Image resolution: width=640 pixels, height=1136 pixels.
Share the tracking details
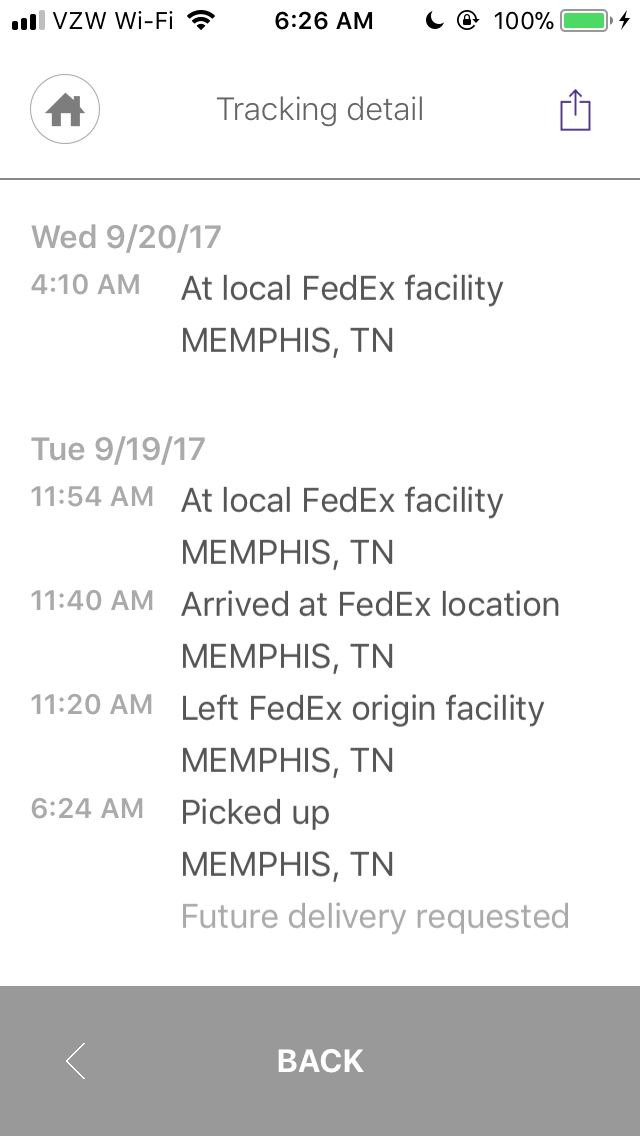coord(575,109)
